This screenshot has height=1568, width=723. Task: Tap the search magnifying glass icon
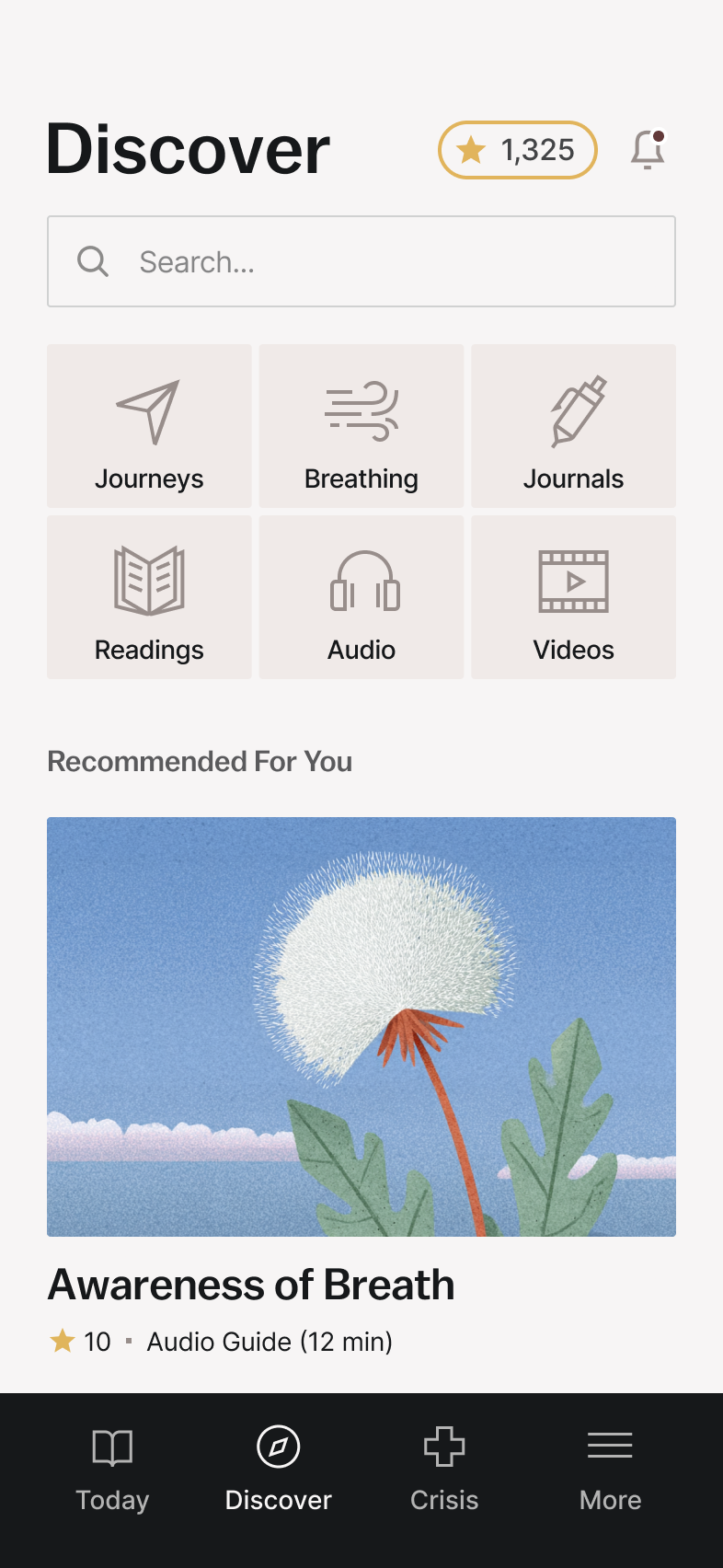point(92,261)
